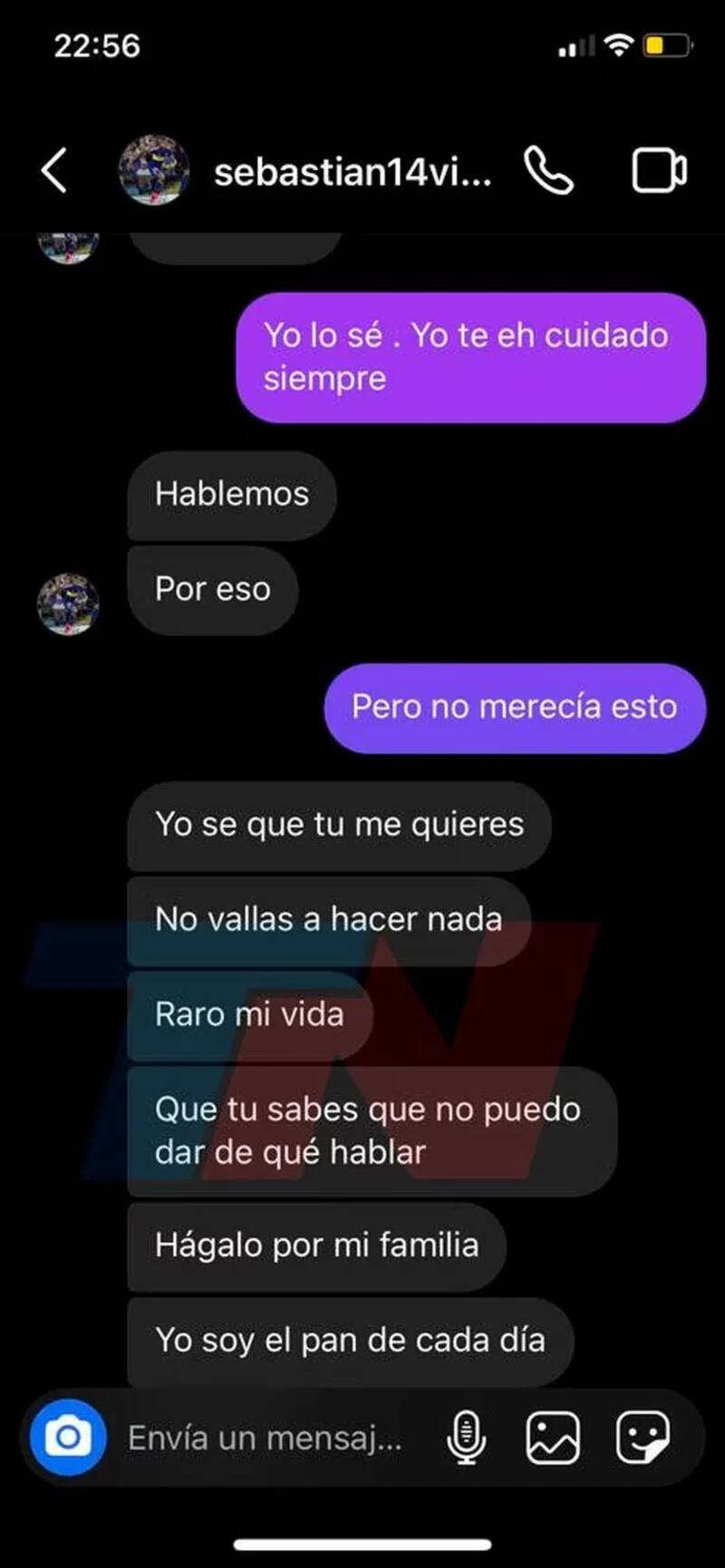Image resolution: width=725 pixels, height=1568 pixels.
Task: Start a voice call
Action: (548, 170)
